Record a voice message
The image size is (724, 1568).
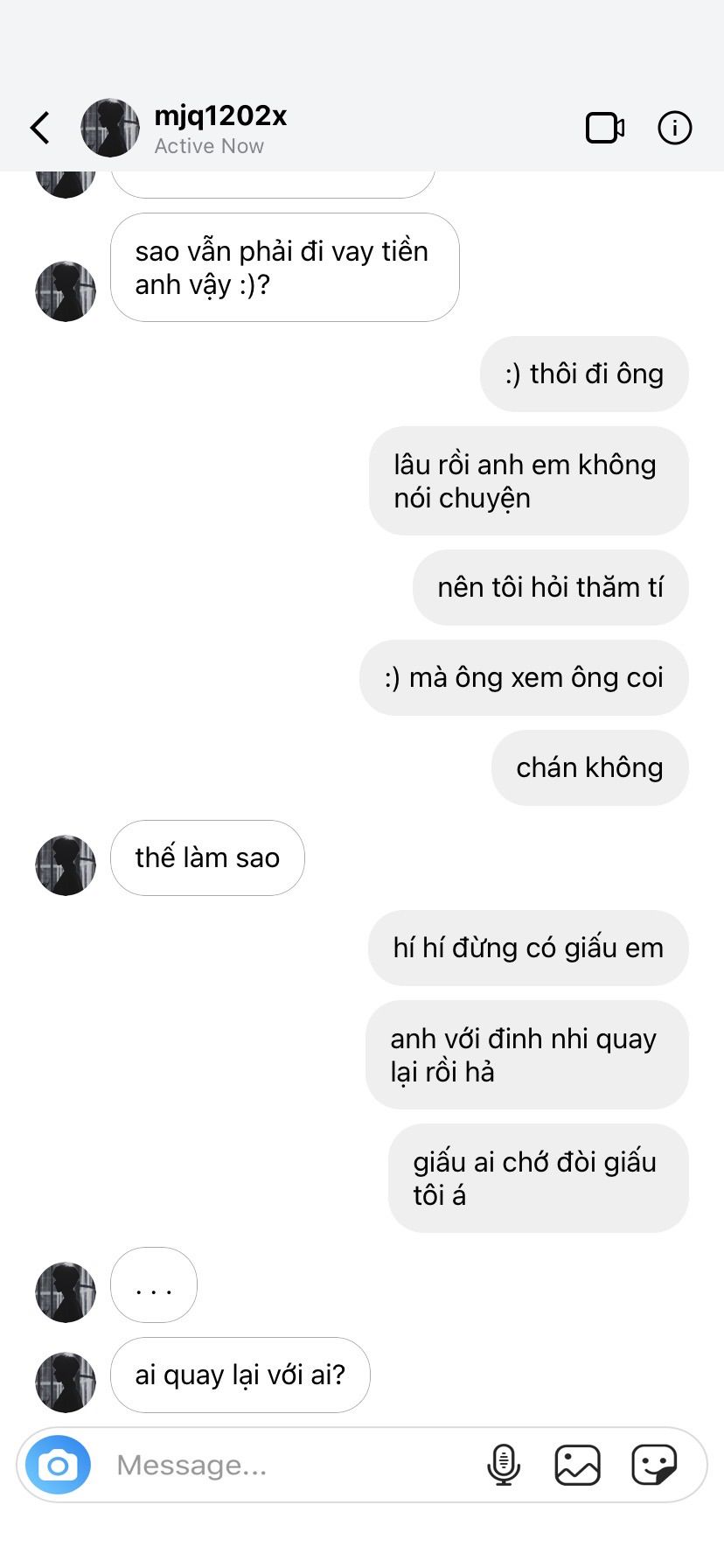pos(504,1465)
